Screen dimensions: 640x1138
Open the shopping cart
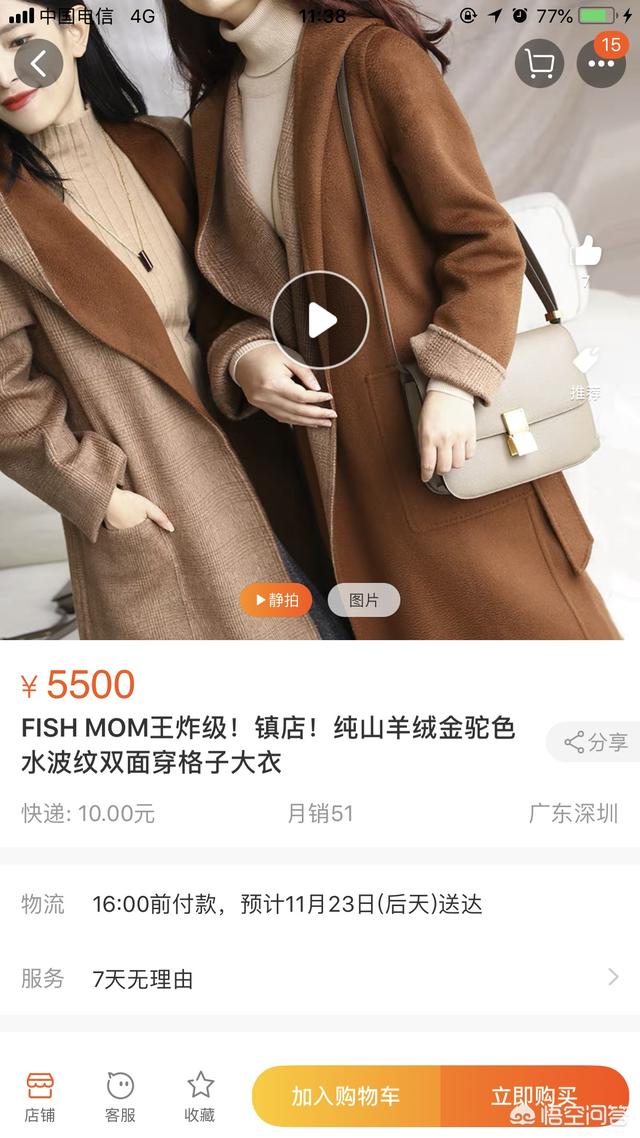pyautogui.click(x=540, y=65)
